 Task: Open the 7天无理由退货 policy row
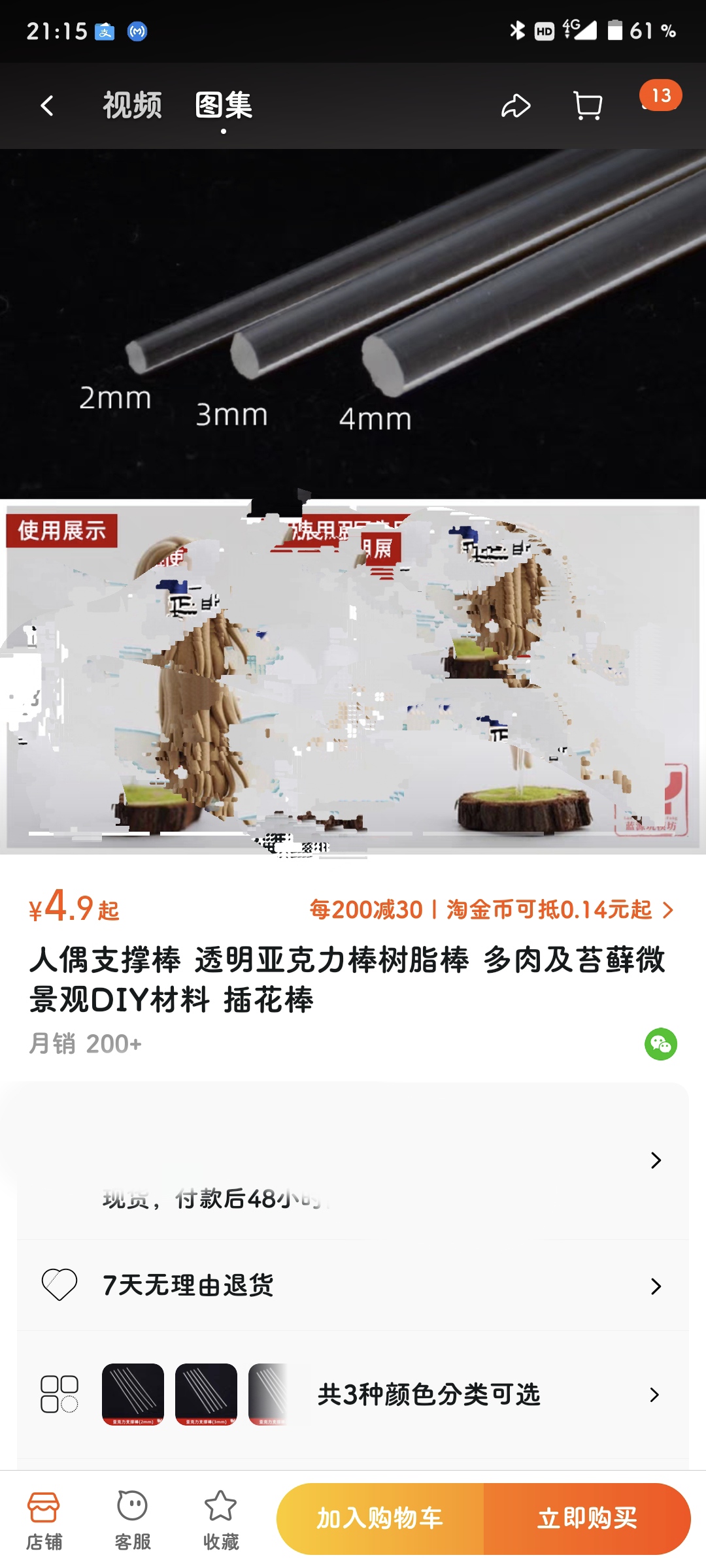pos(353,1285)
